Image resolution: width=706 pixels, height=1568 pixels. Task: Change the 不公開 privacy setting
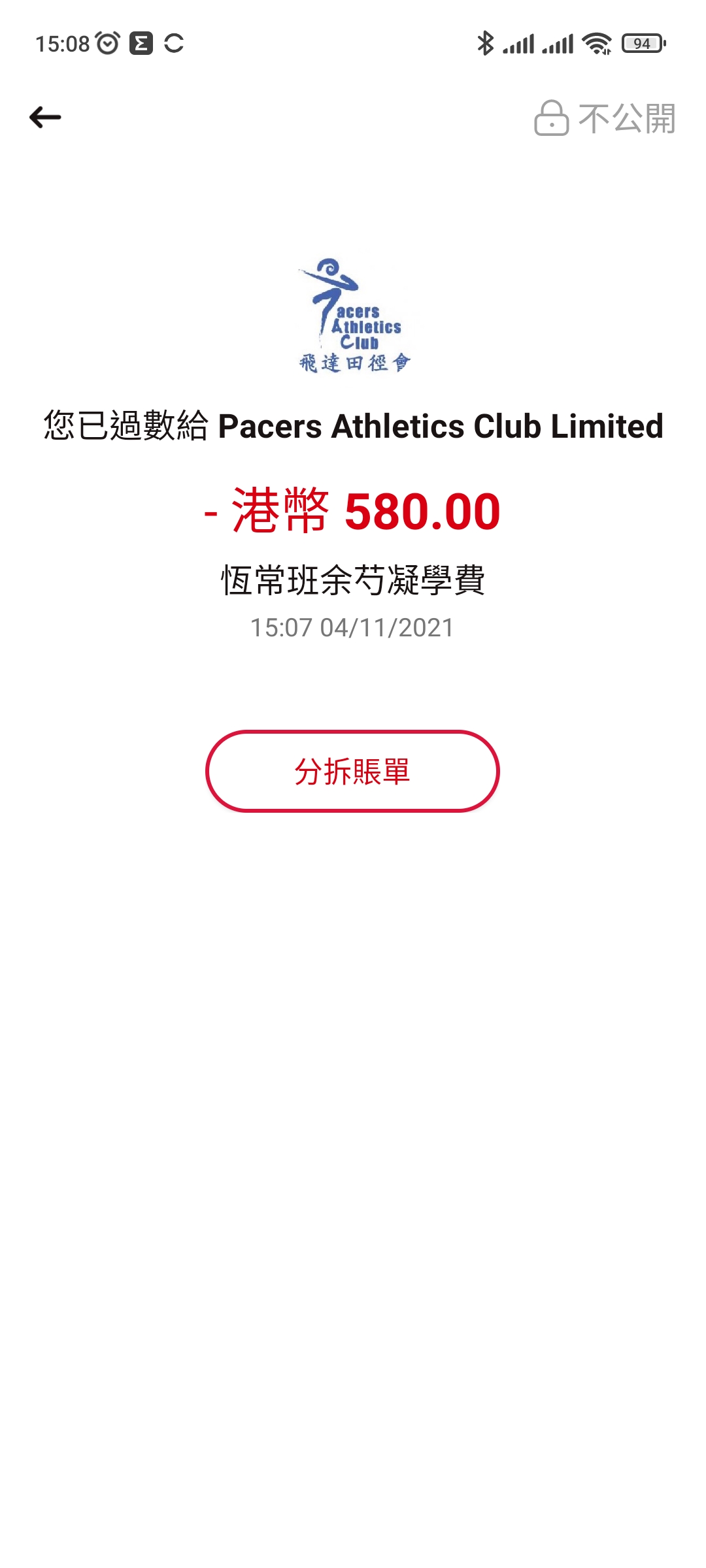(x=605, y=118)
